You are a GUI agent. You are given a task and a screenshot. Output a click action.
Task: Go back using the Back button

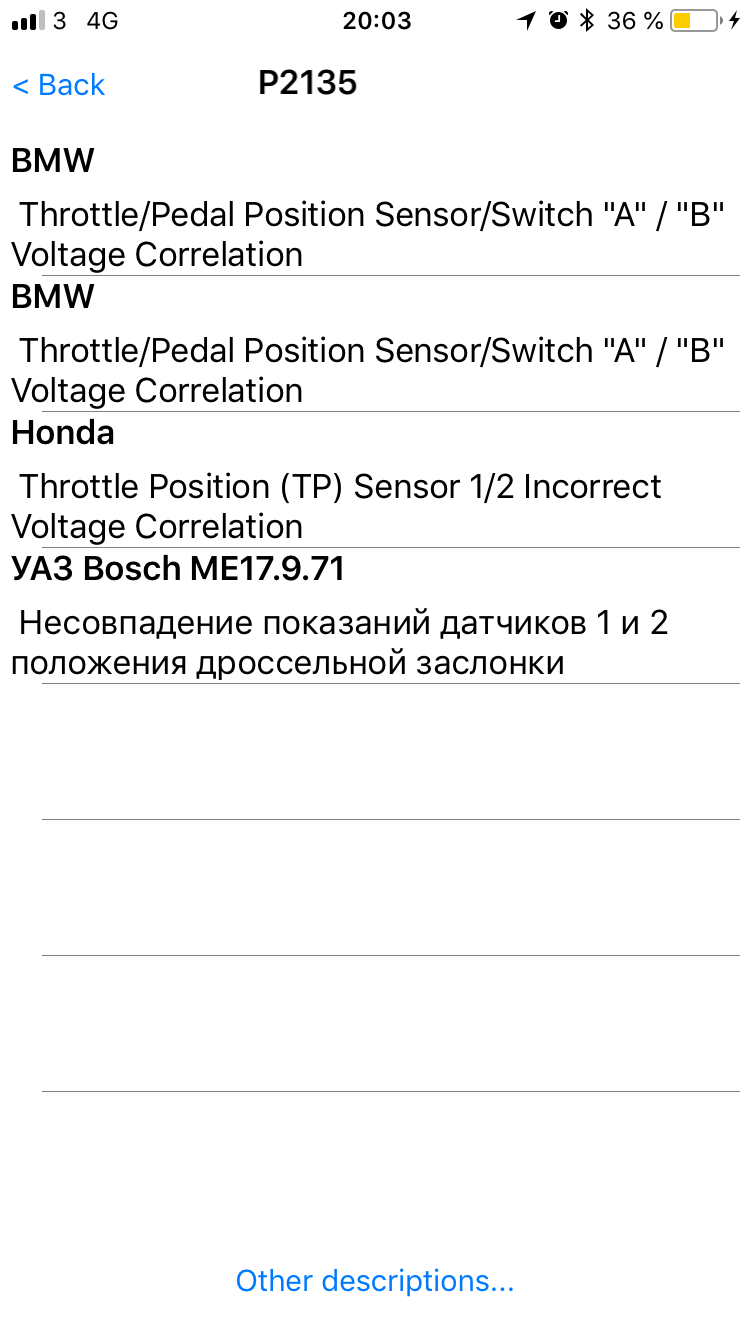tap(58, 85)
